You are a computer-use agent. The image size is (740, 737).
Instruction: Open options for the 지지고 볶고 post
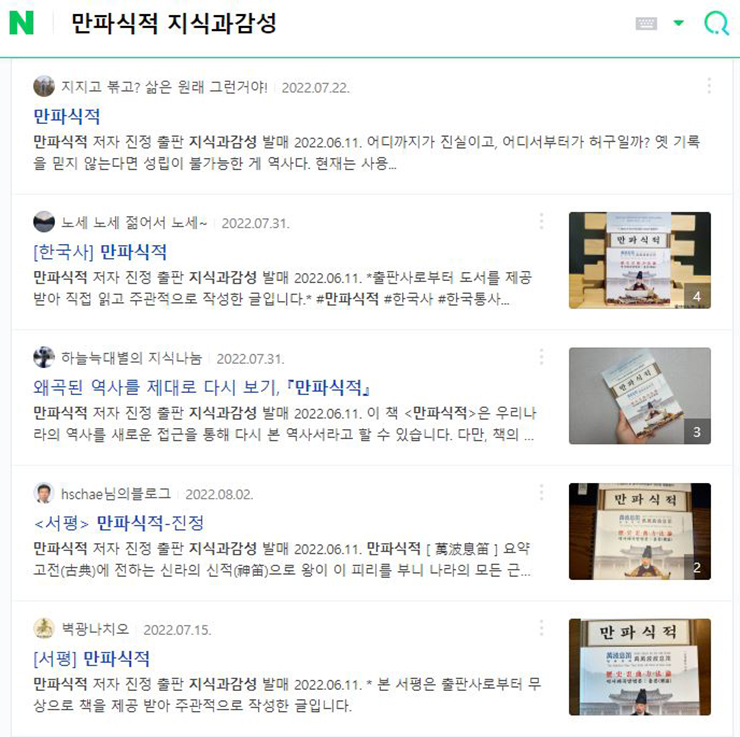709,86
